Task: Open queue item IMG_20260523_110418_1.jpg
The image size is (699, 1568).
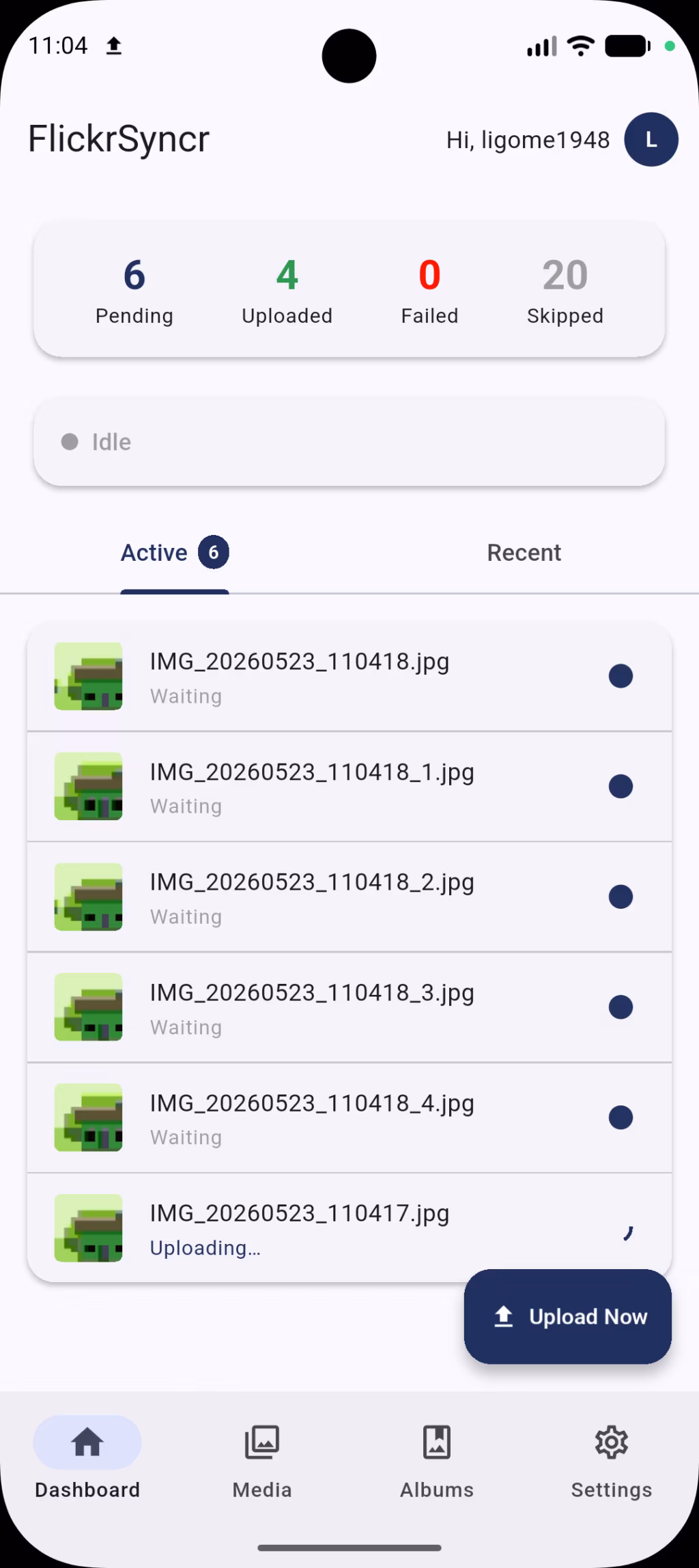Action: (349, 787)
